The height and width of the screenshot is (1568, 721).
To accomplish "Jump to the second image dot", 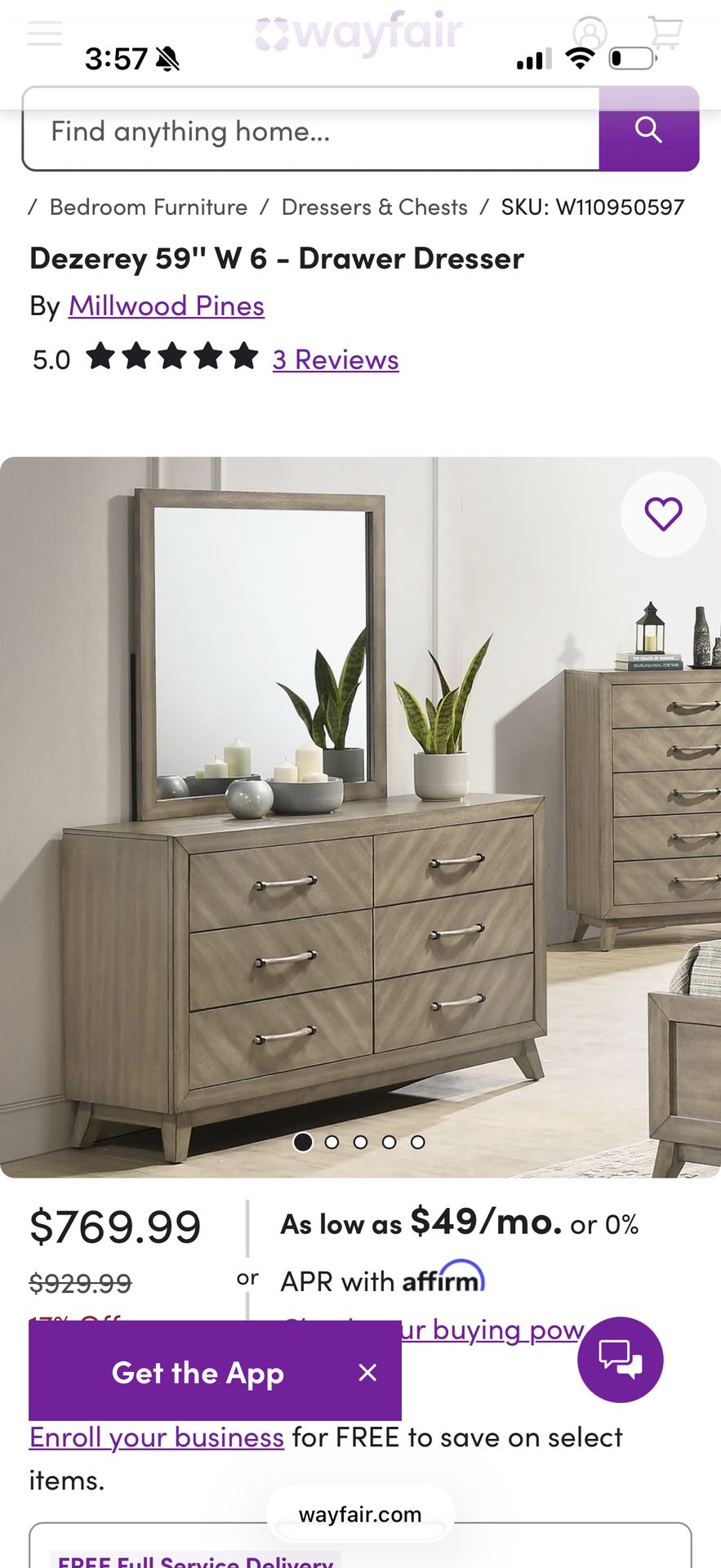I will (x=332, y=1143).
